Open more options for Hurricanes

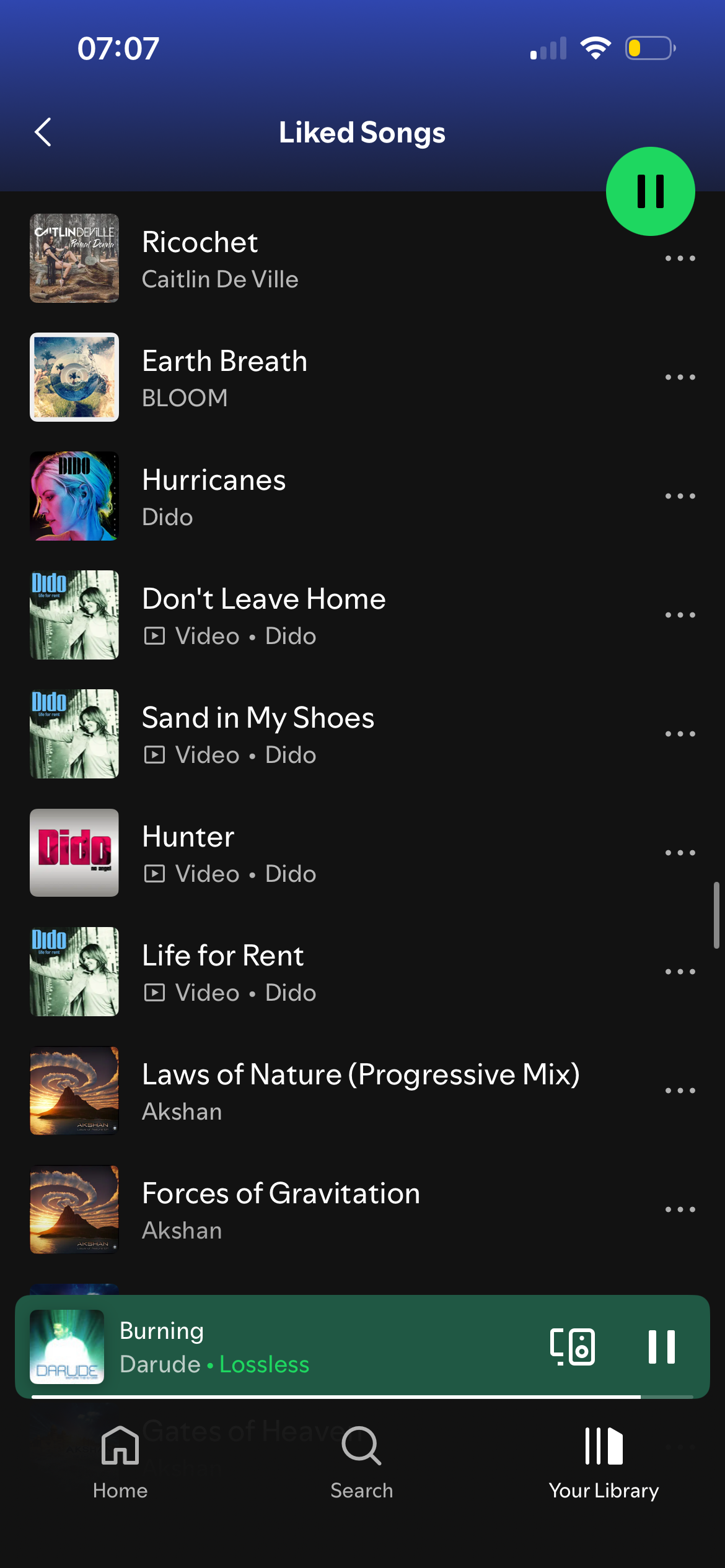(x=680, y=496)
